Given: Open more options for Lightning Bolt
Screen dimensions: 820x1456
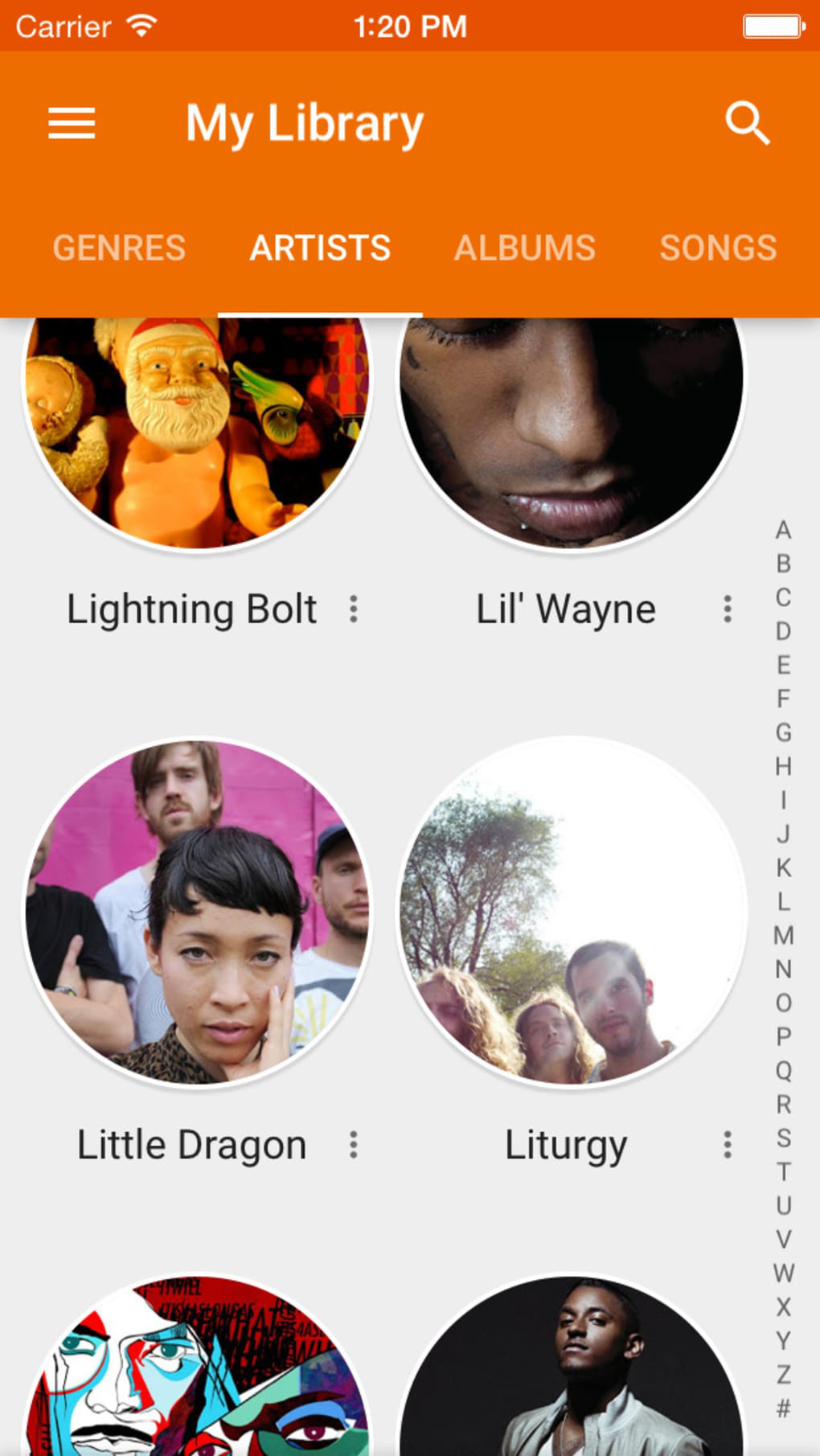Looking at the screenshot, I should click(354, 609).
